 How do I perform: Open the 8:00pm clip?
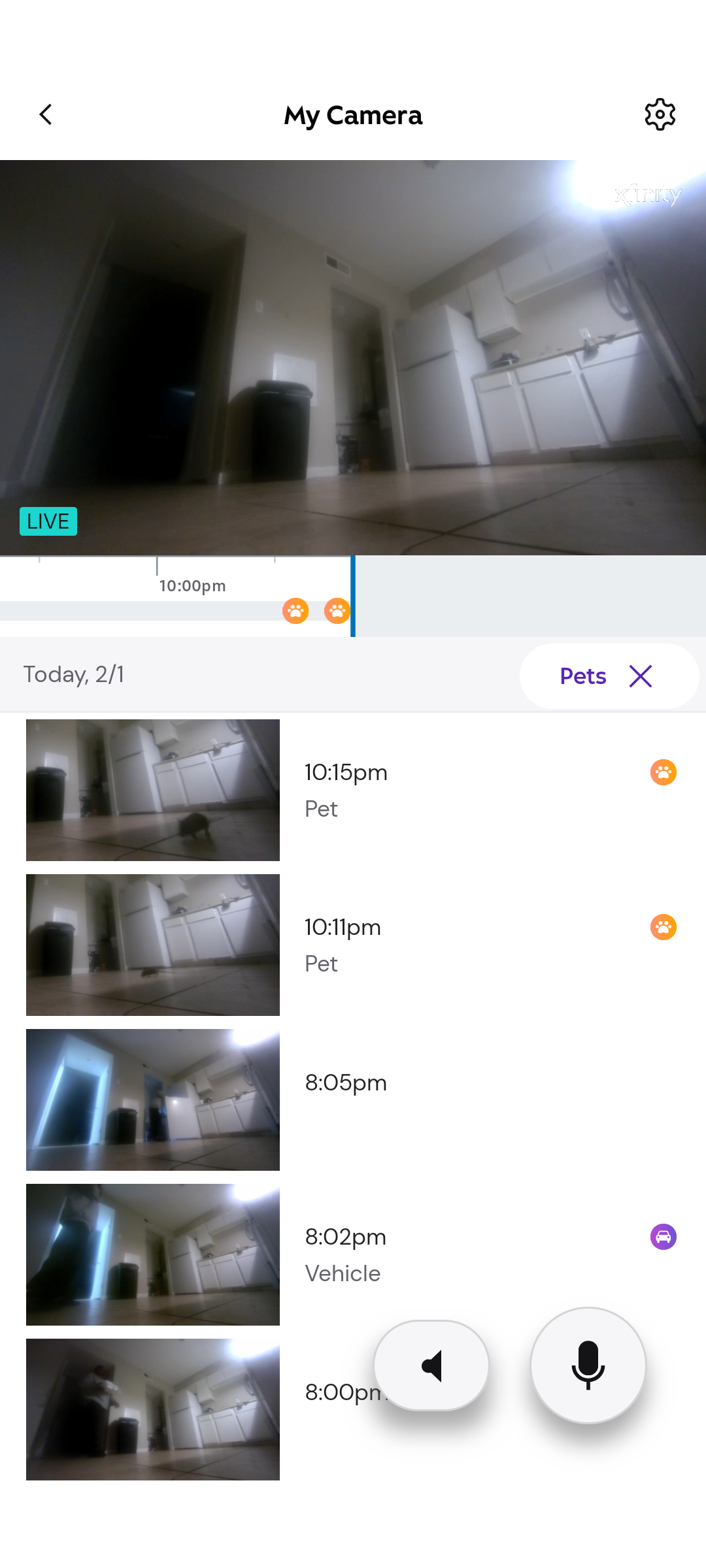pyautogui.click(x=153, y=1409)
